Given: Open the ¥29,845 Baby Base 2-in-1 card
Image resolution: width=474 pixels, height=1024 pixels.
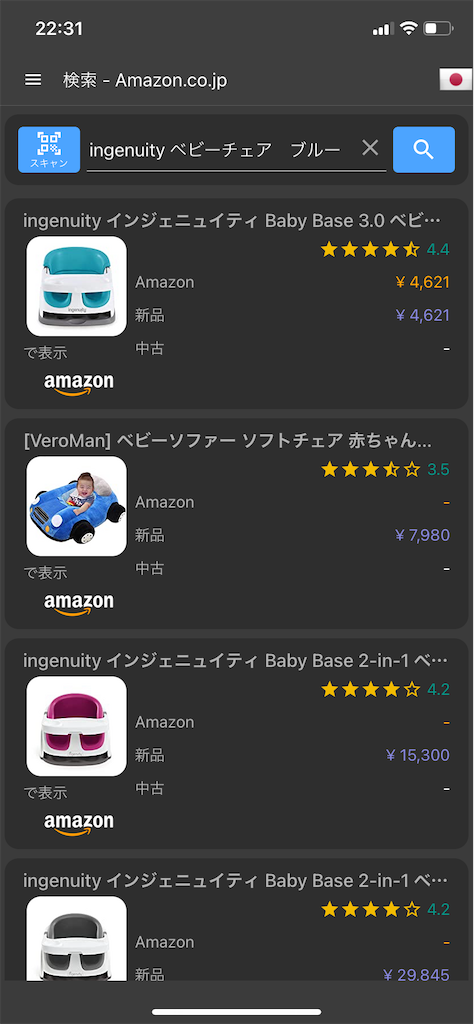Looking at the screenshot, I should click(x=236, y=920).
